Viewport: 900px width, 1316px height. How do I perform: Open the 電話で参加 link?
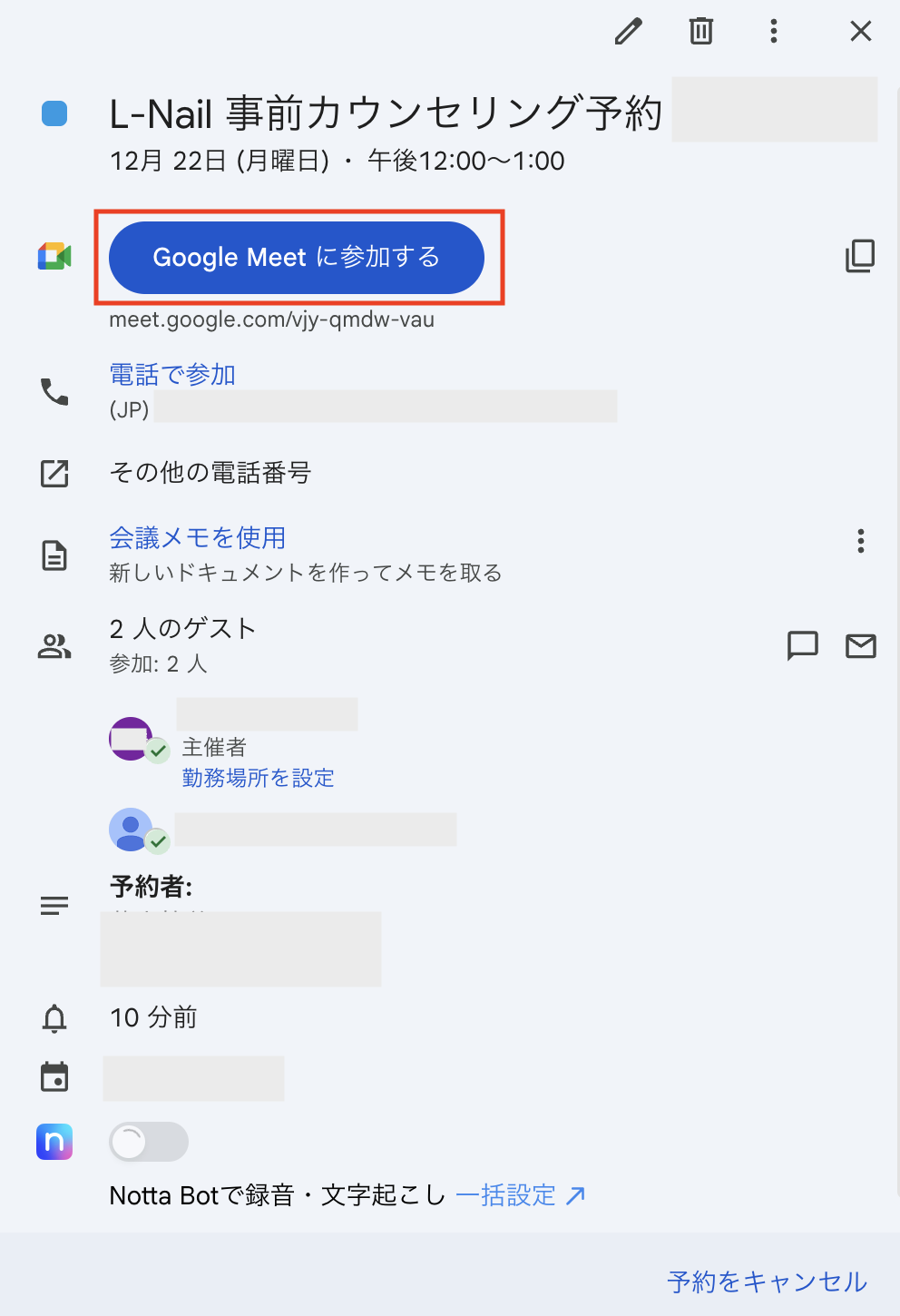pos(171,373)
